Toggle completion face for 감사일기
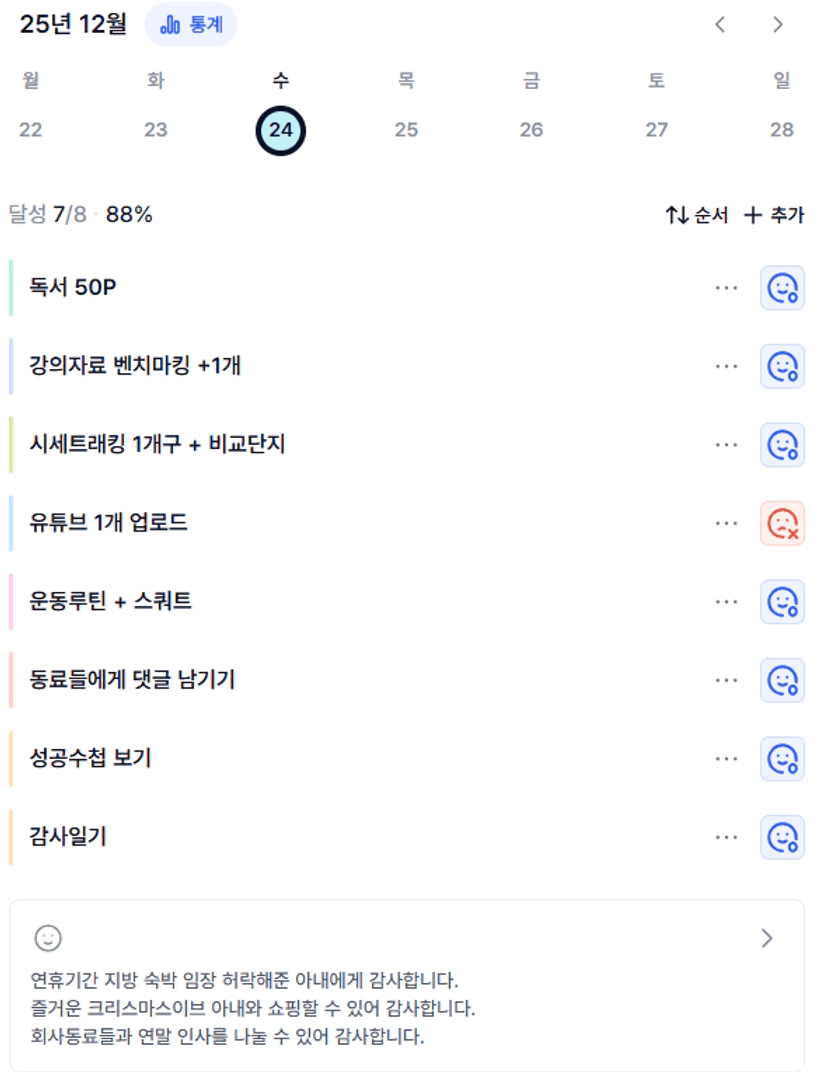This screenshot has height=1072, width=827. 783,838
